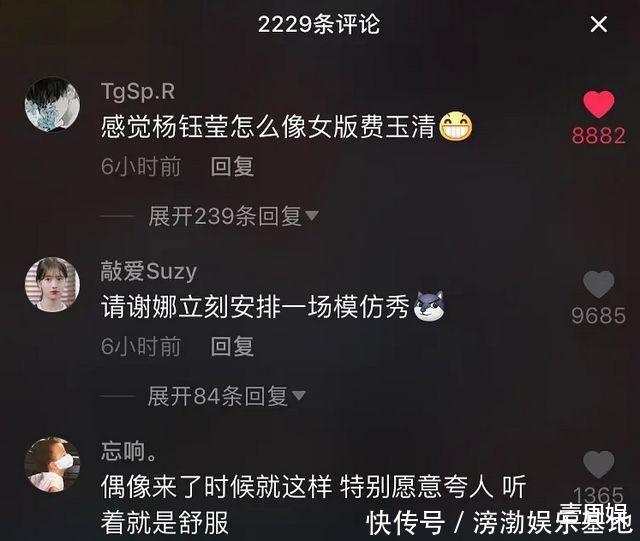
Task: Like TgSp.R's comment about 杨钰莹
Action: (x=598, y=105)
